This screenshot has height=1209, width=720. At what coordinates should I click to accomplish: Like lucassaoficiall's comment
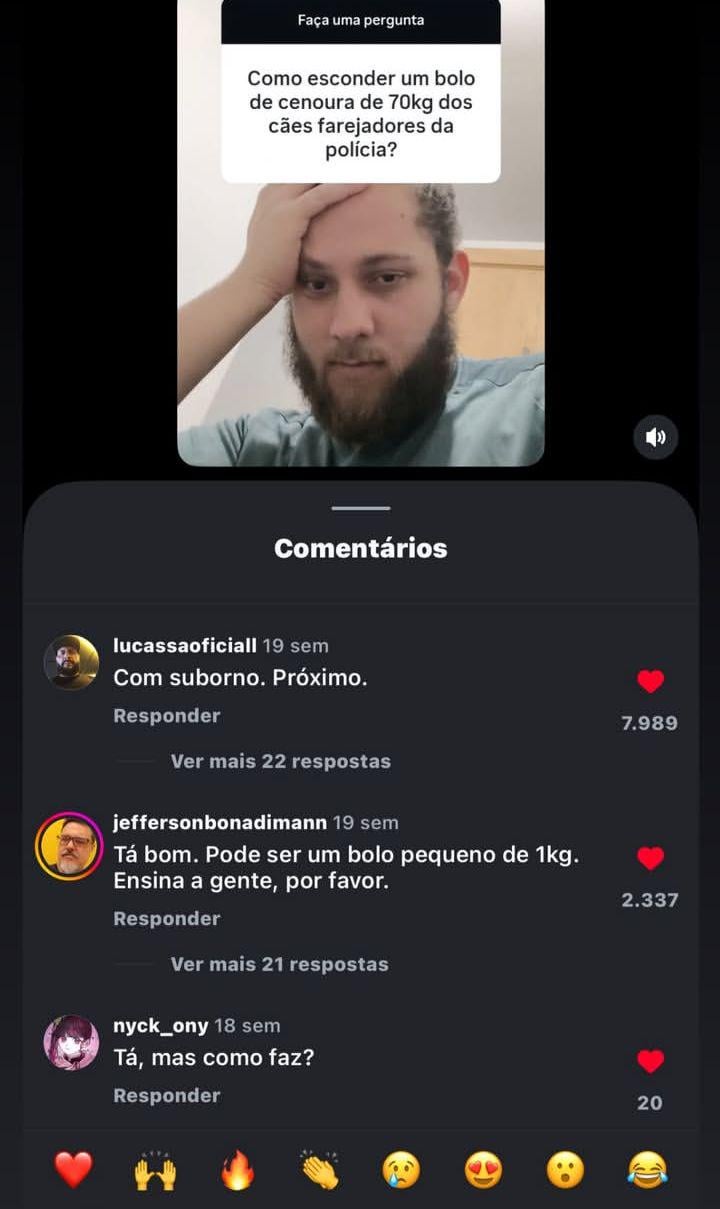pyautogui.click(x=650, y=682)
